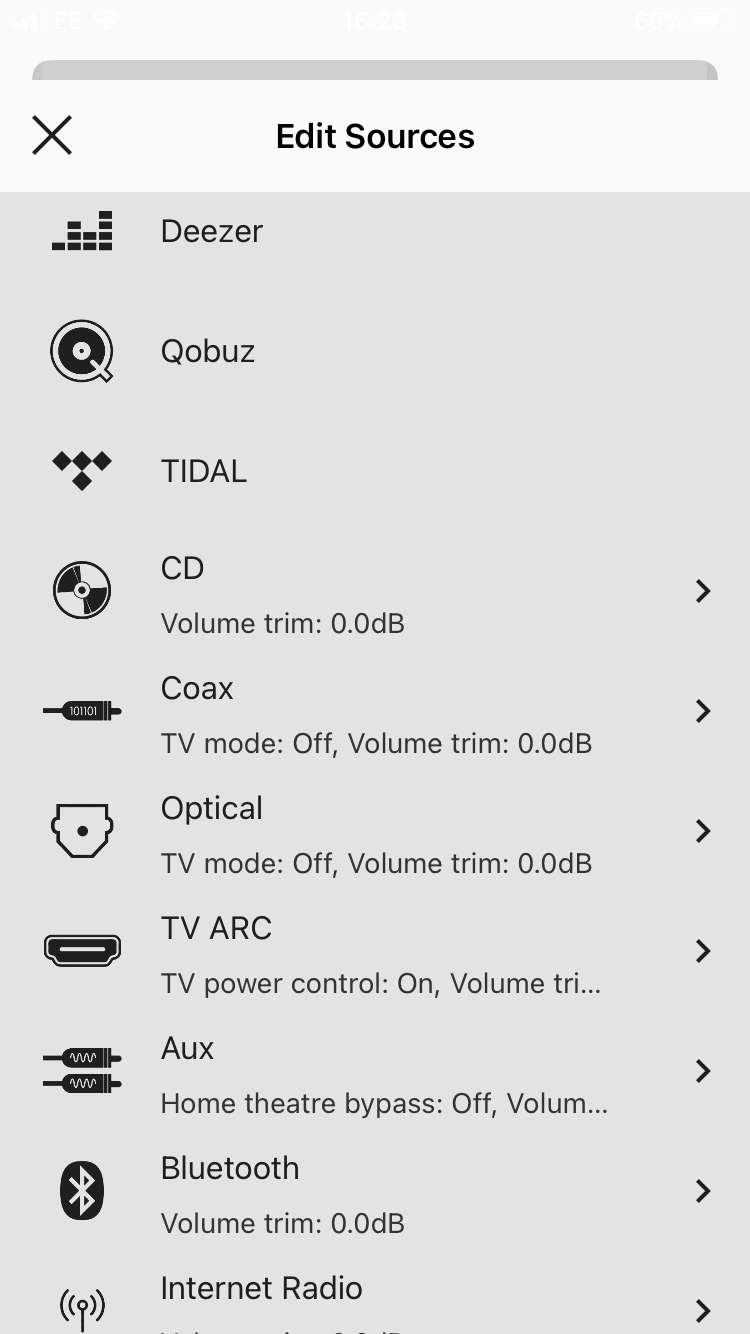
Task: Select the Optical input icon
Action: tap(82, 830)
